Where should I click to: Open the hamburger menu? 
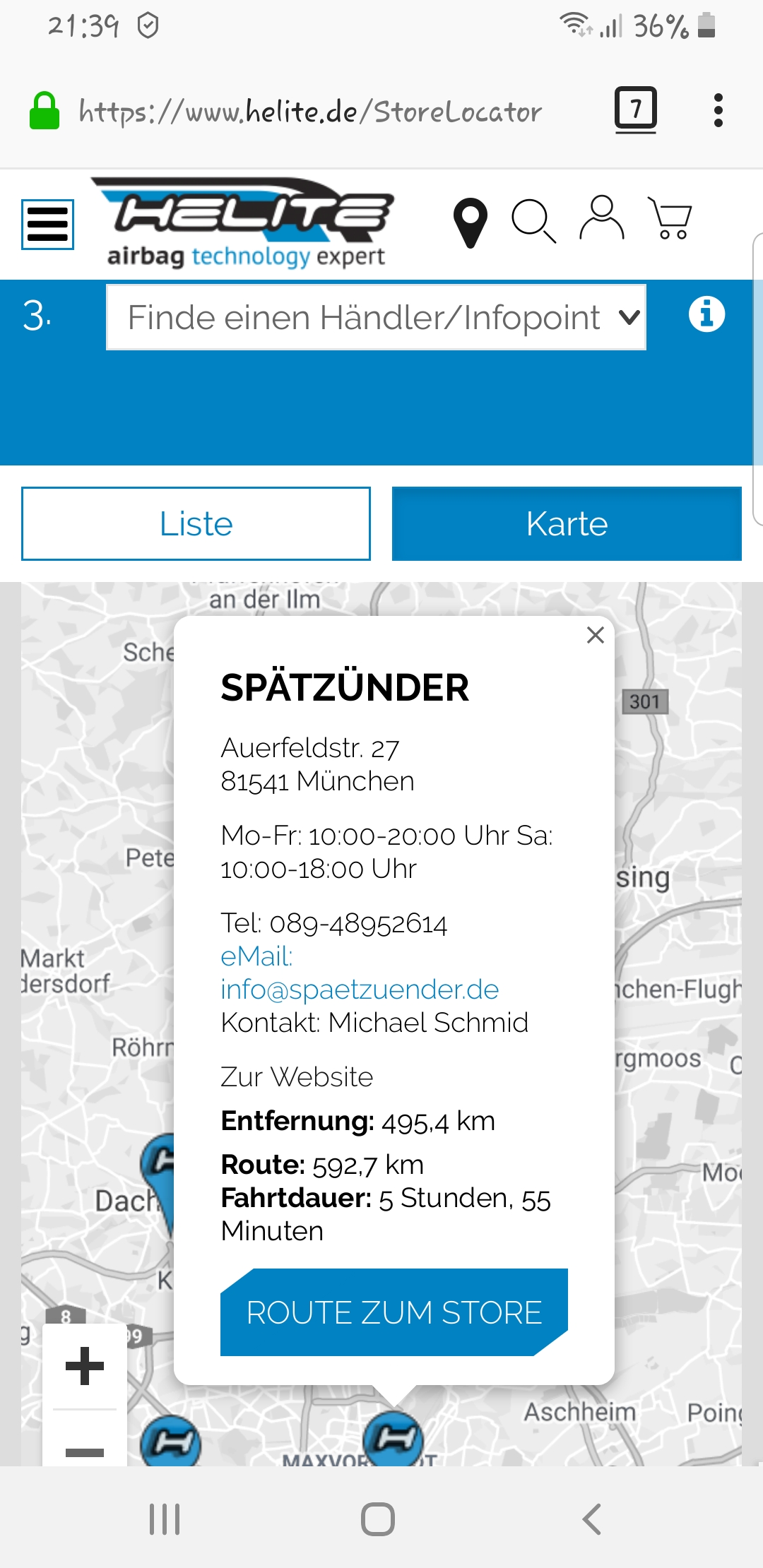(x=47, y=225)
